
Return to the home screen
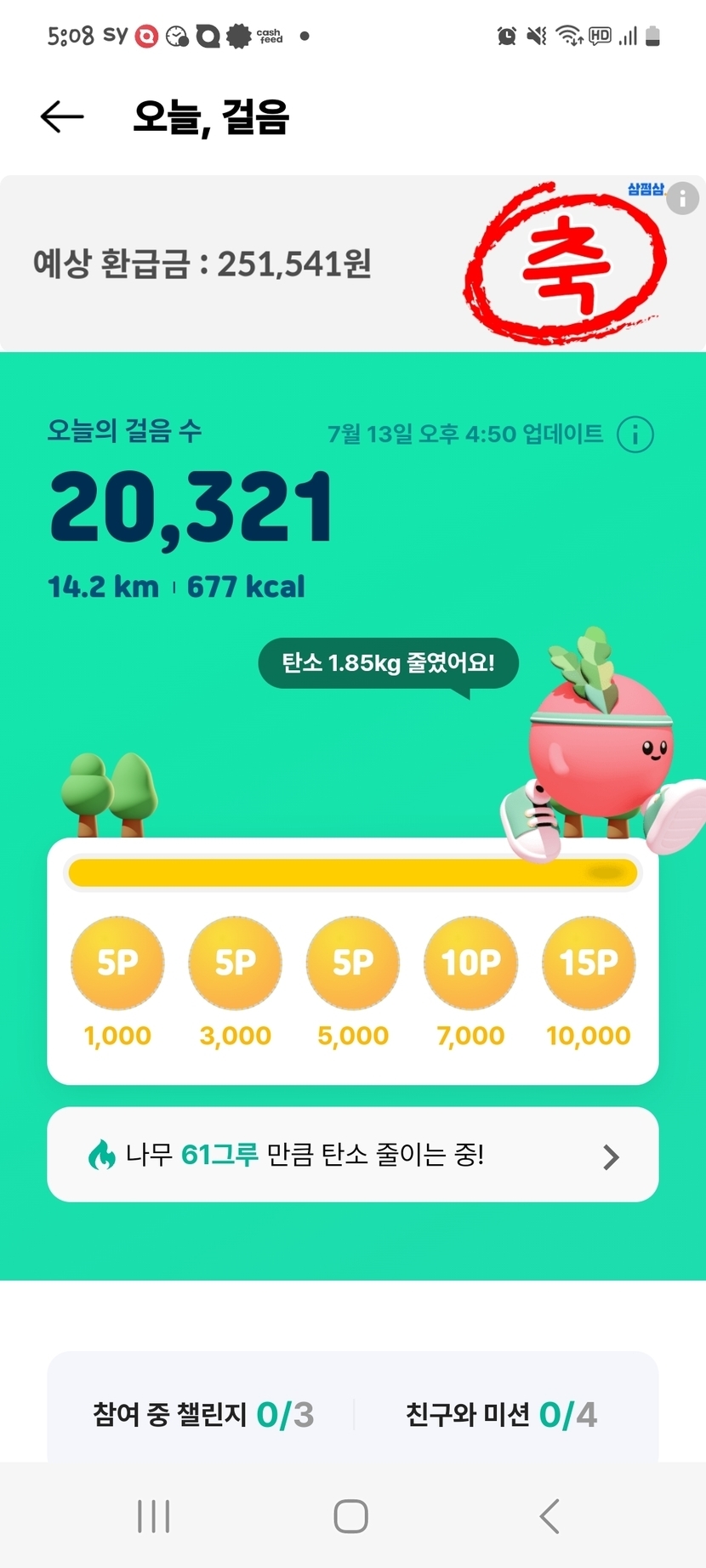(351, 1516)
